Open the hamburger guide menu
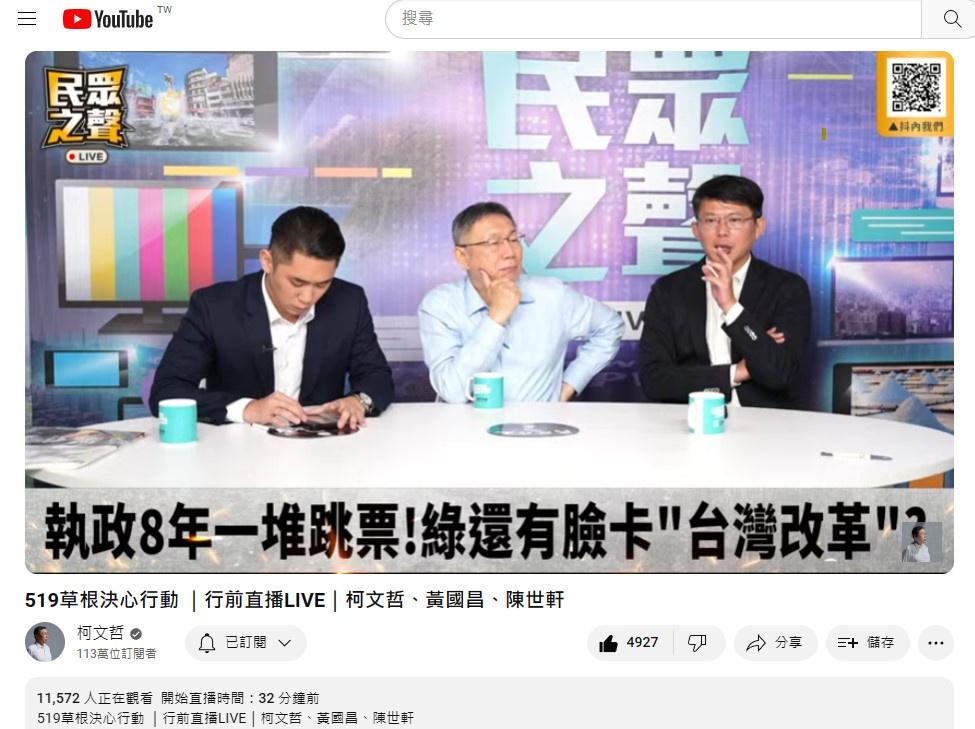 point(27,19)
